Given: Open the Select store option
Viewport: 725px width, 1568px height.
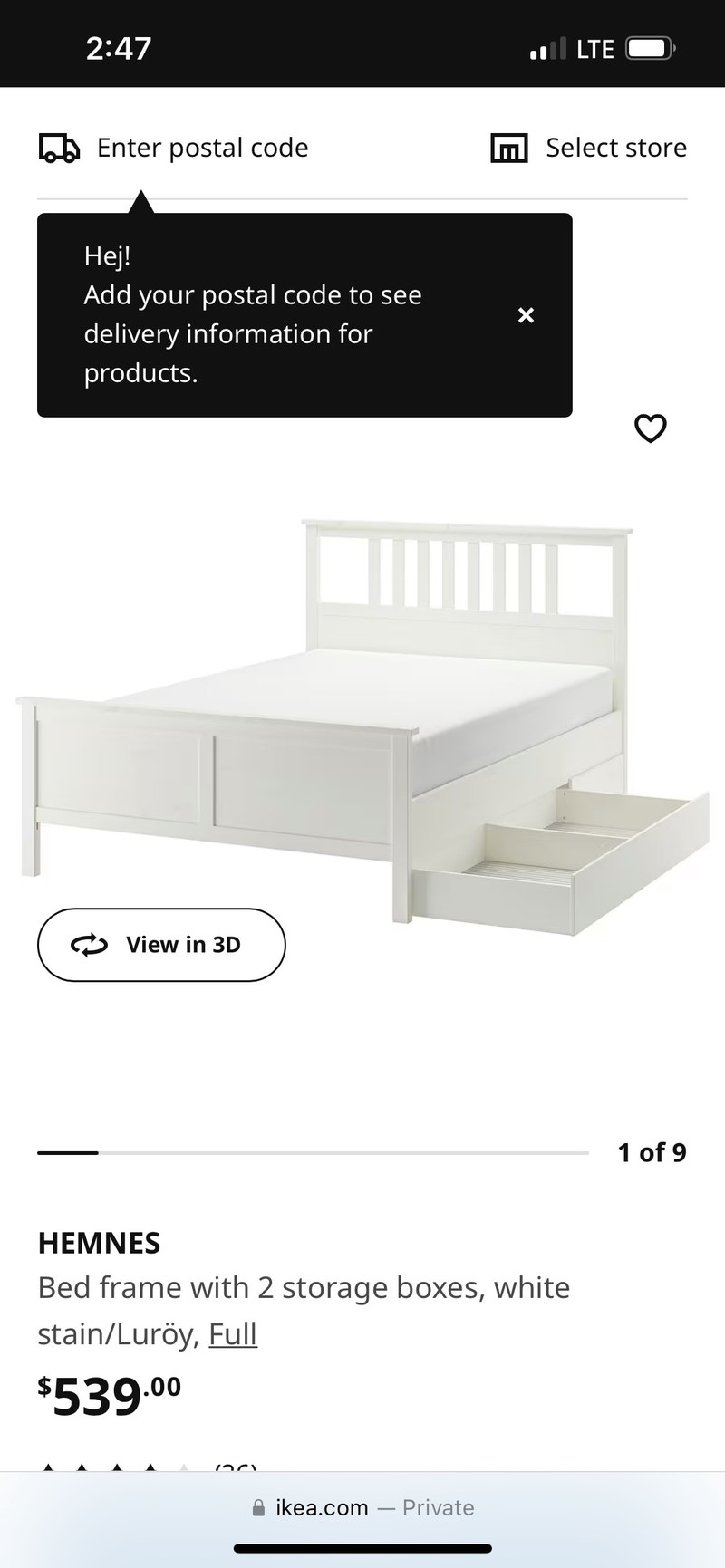Looking at the screenshot, I should pyautogui.click(x=616, y=147).
